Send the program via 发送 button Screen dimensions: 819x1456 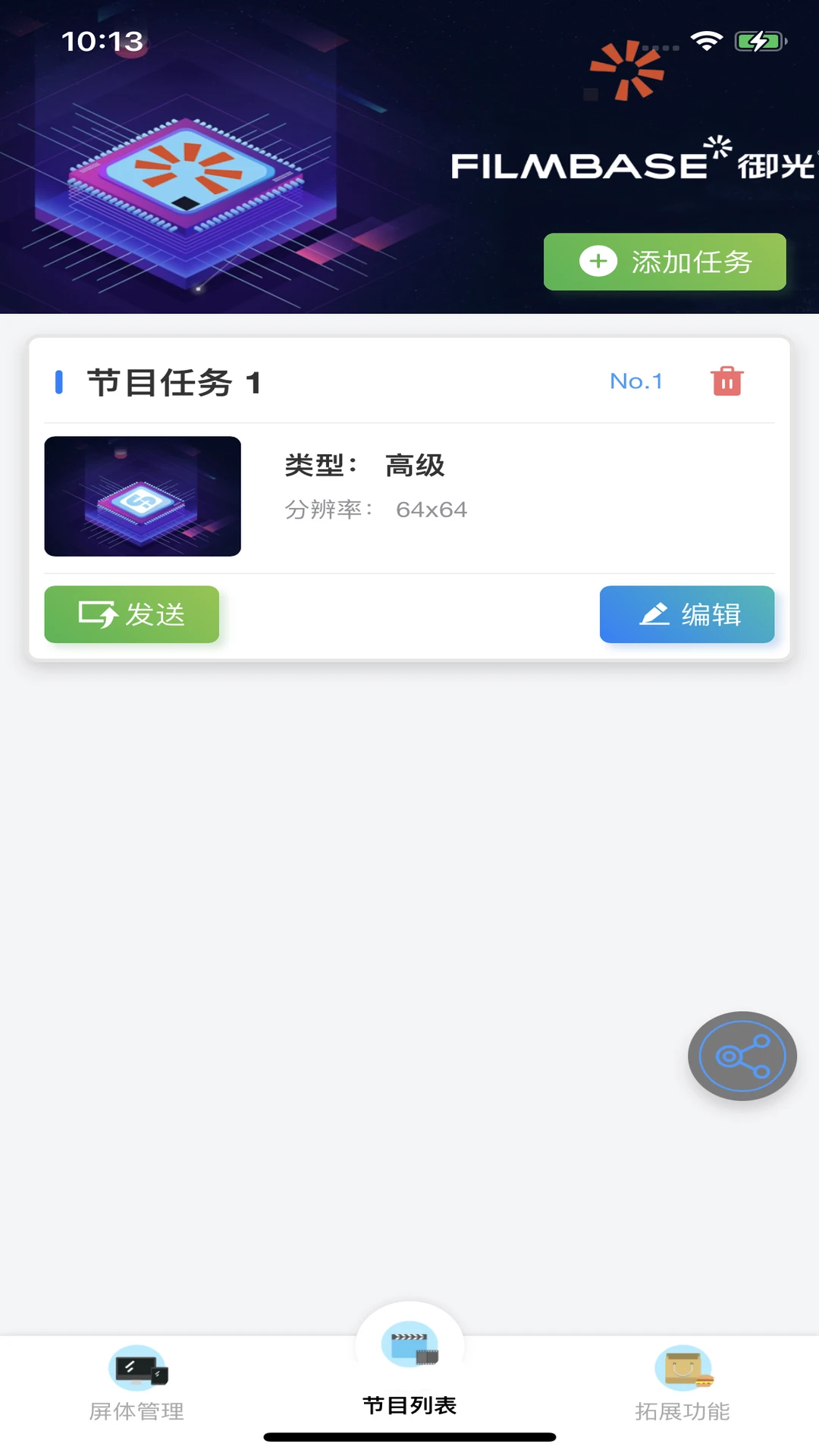[132, 614]
